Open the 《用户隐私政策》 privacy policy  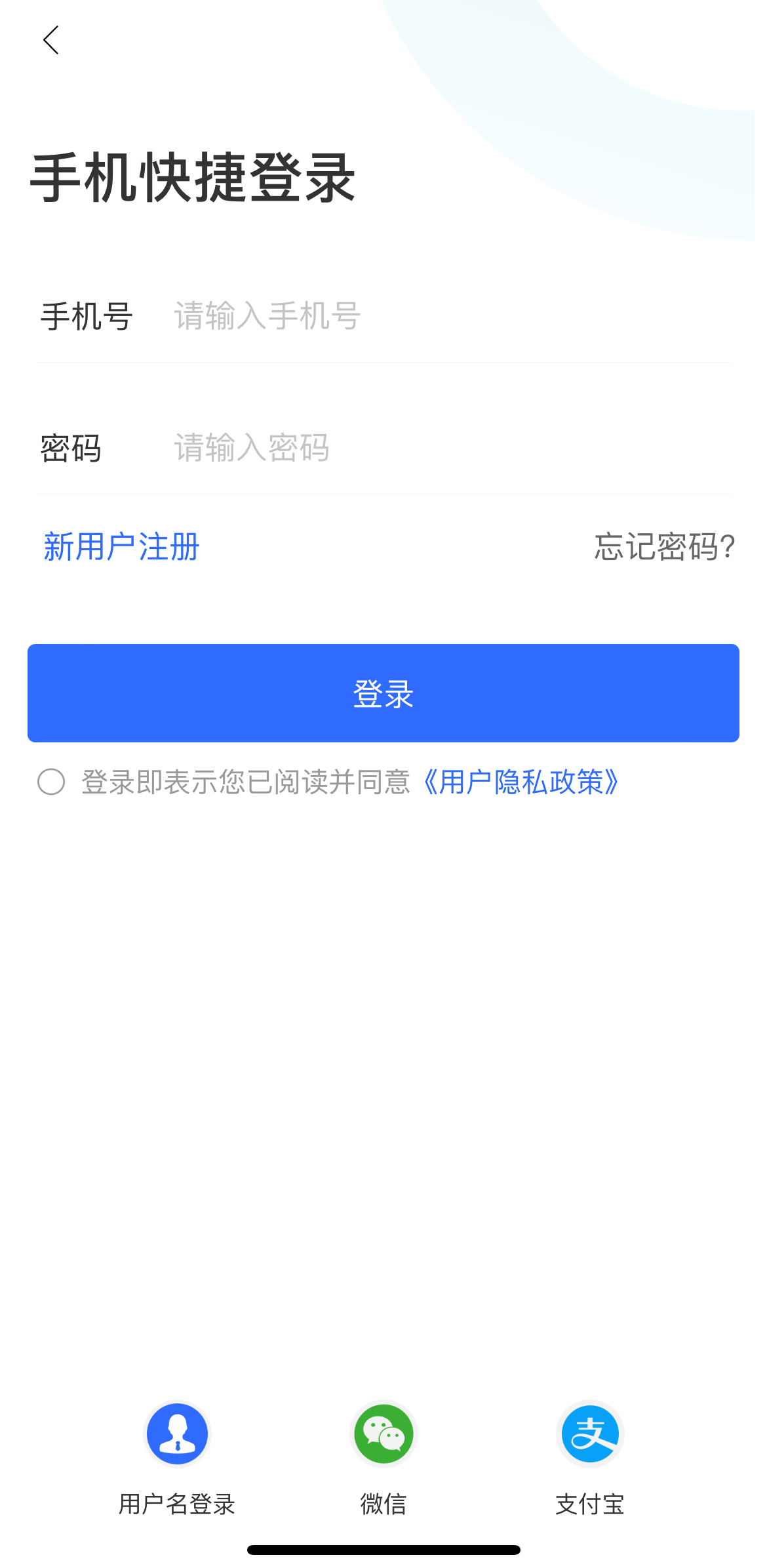521,783
